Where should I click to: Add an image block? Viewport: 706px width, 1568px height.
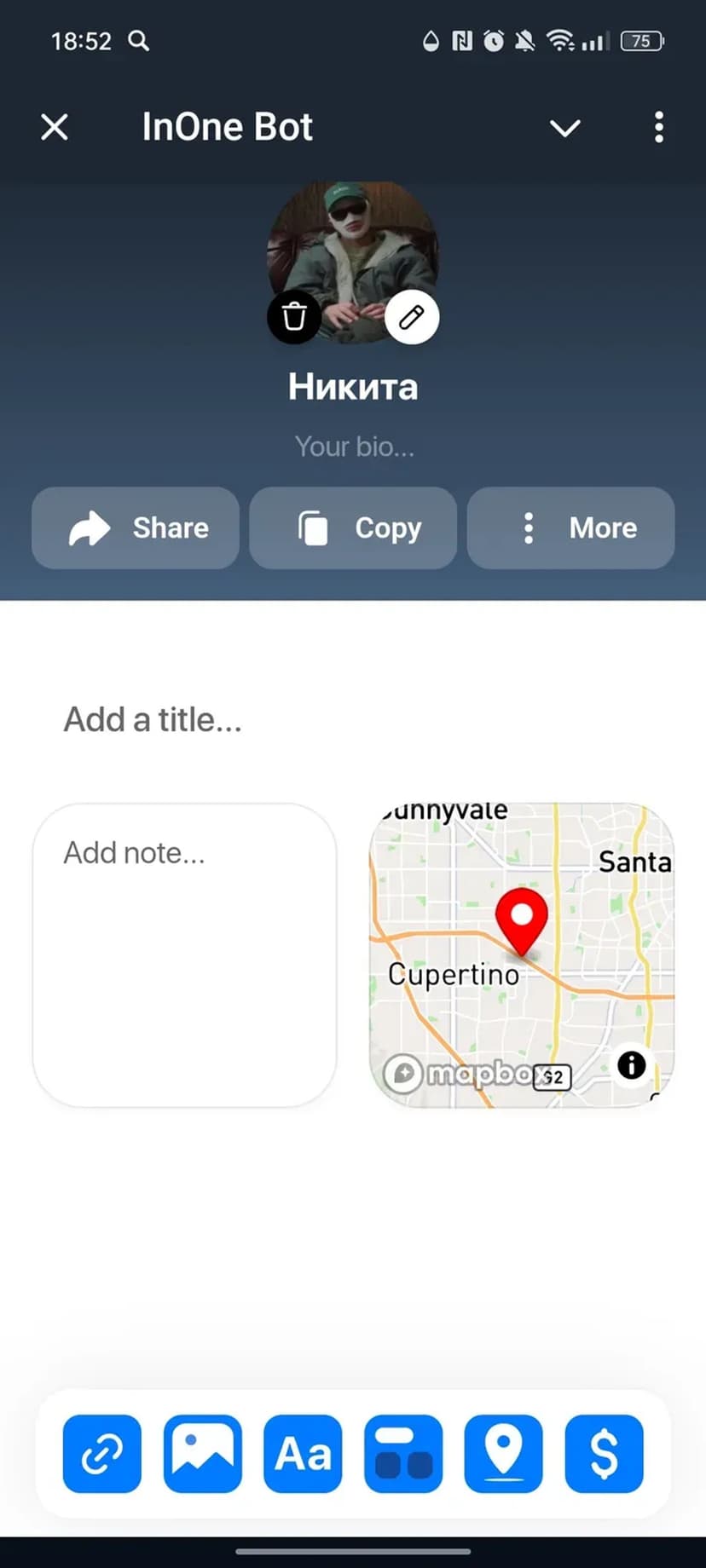coord(202,1454)
